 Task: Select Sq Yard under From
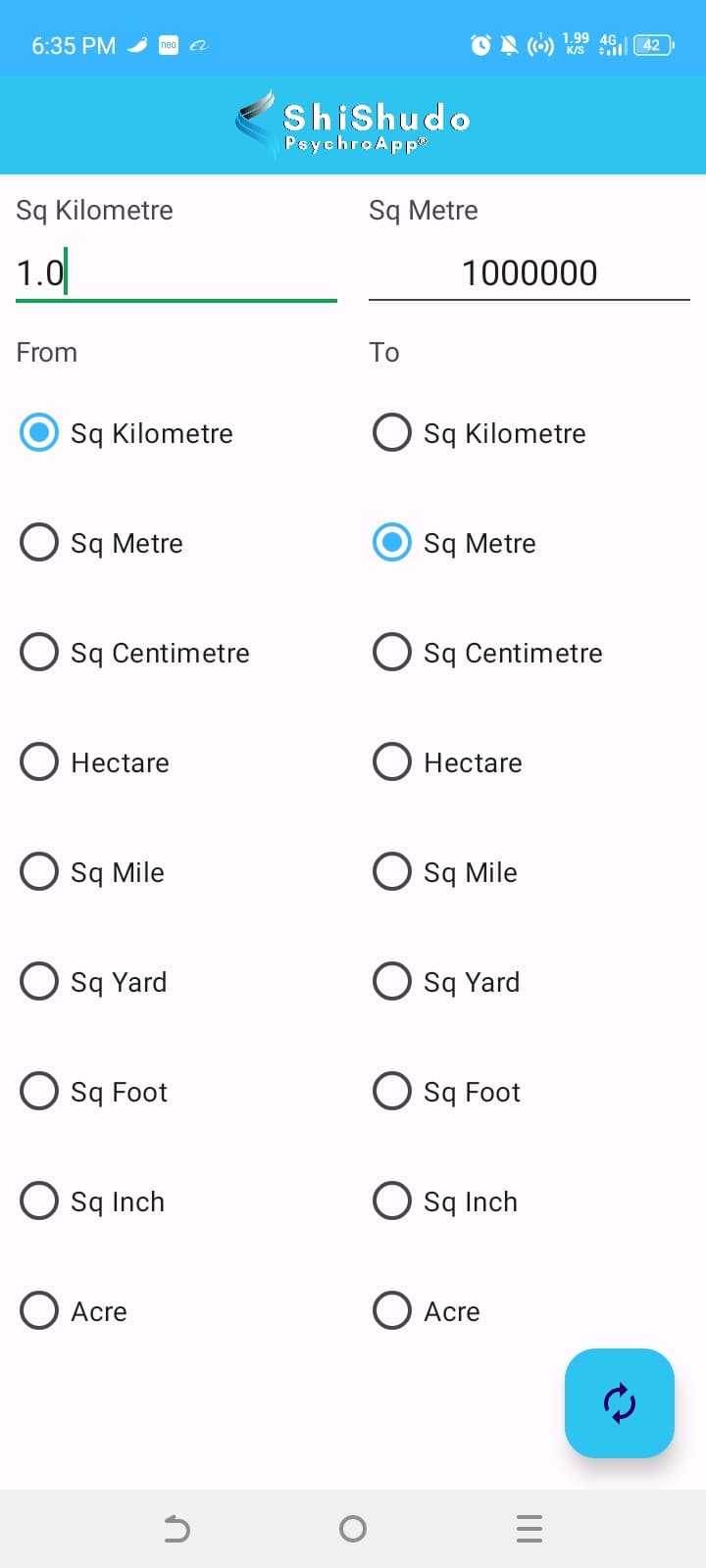click(x=39, y=981)
